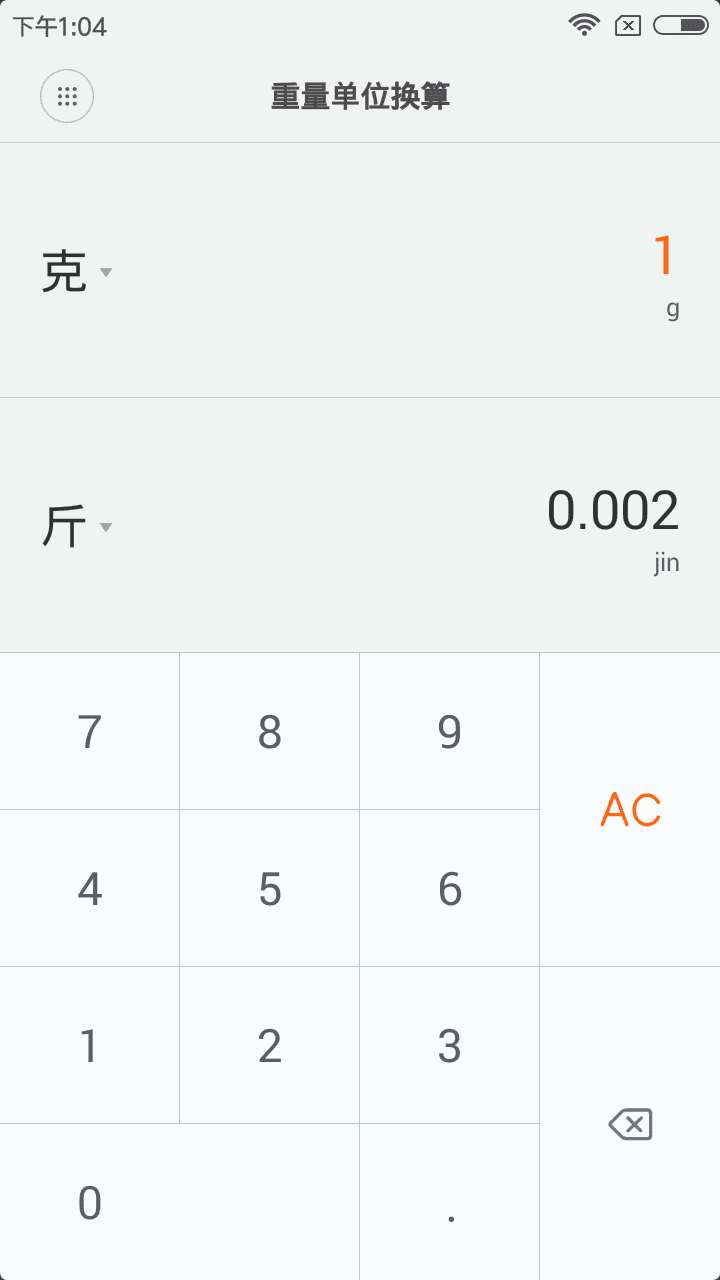The width and height of the screenshot is (720, 1280).
Task: Enter digit 7 on the keypad
Action: point(90,732)
